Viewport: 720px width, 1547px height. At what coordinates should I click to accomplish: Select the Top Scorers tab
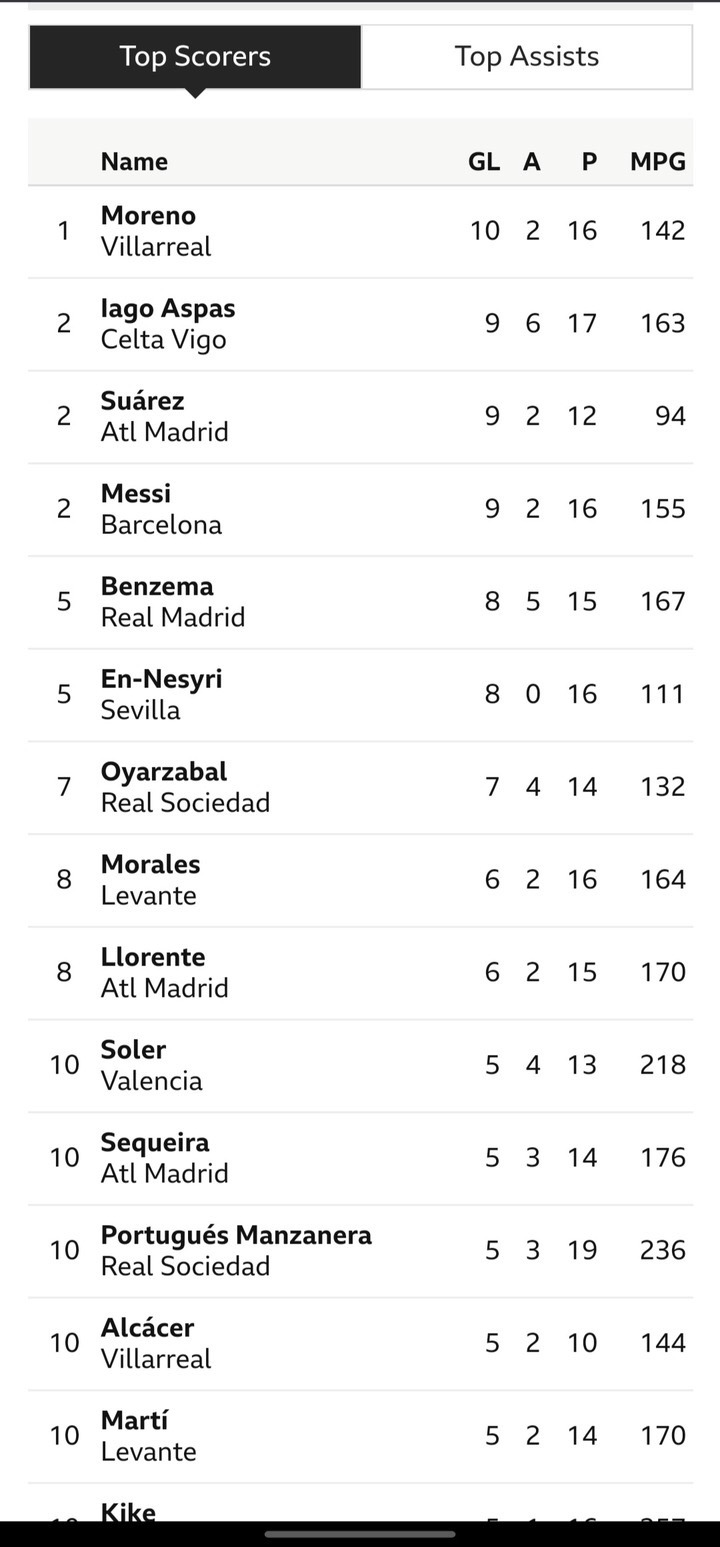195,57
